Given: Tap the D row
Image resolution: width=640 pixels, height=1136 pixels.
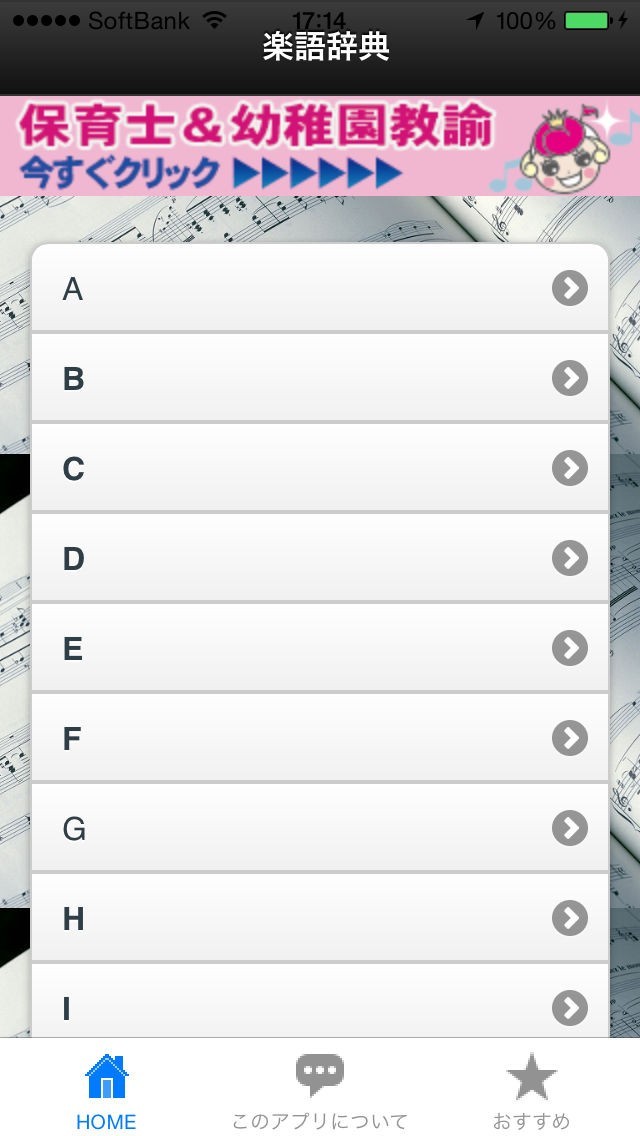Looking at the screenshot, I should pos(320,558).
